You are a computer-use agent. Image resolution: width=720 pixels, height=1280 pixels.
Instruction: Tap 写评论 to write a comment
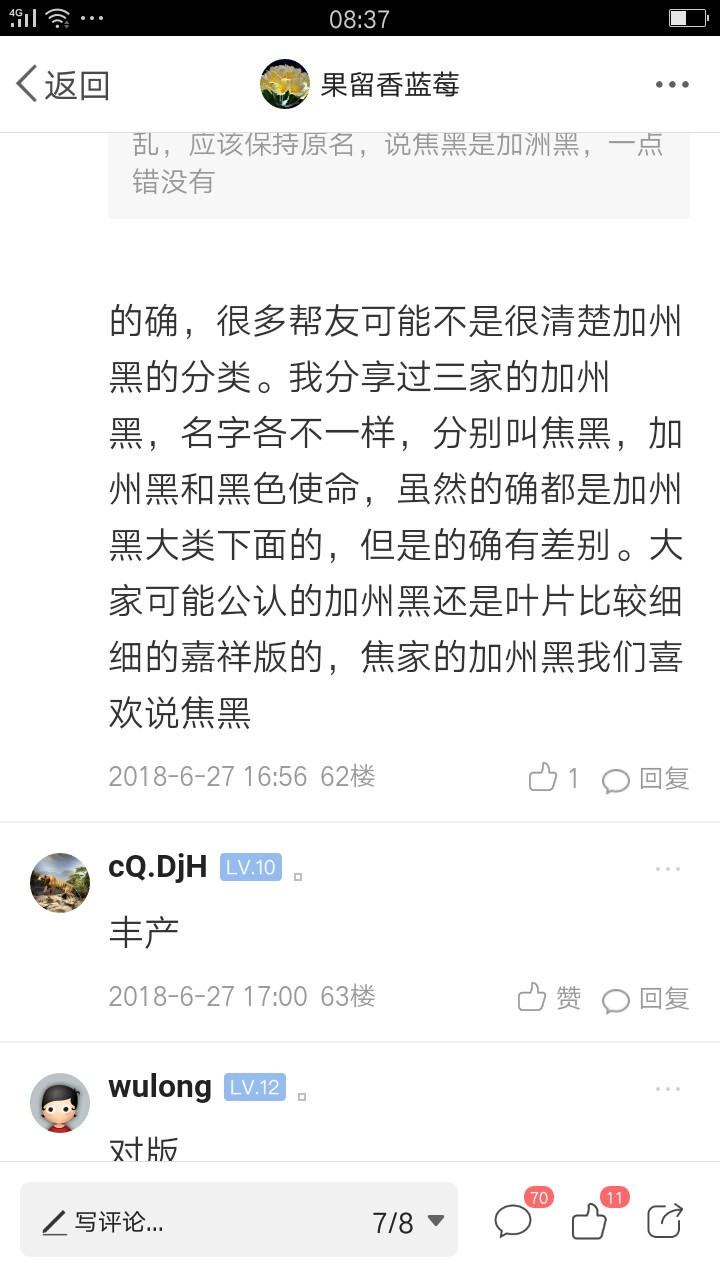[103, 1221]
